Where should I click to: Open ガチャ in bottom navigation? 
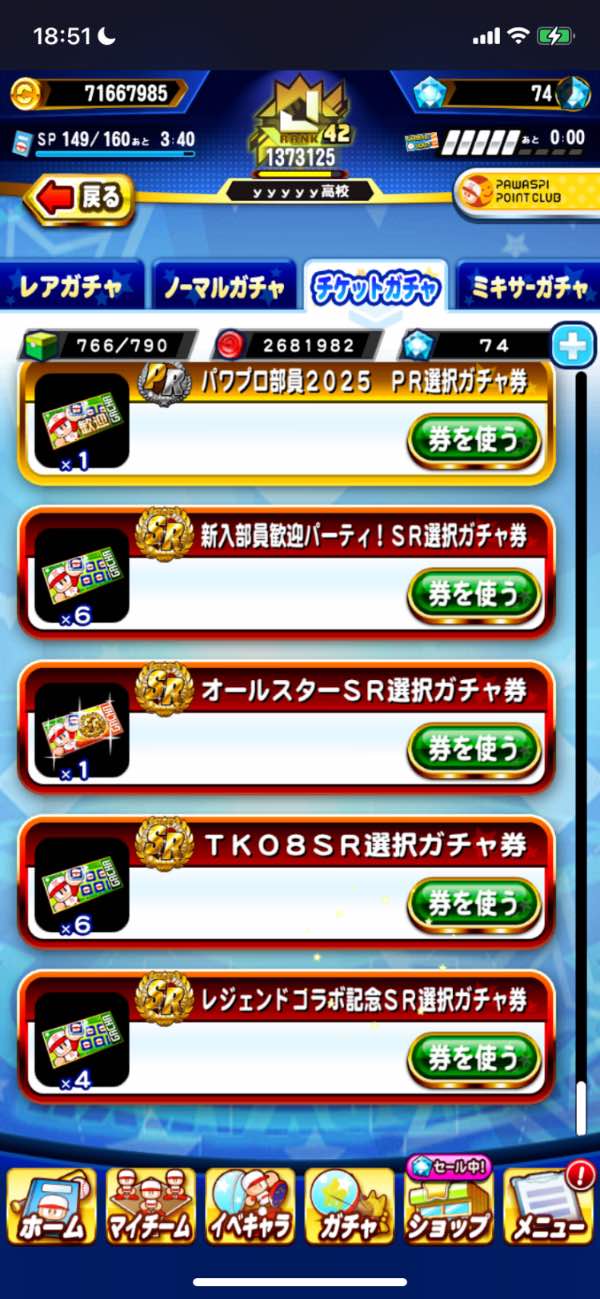(x=349, y=1206)
